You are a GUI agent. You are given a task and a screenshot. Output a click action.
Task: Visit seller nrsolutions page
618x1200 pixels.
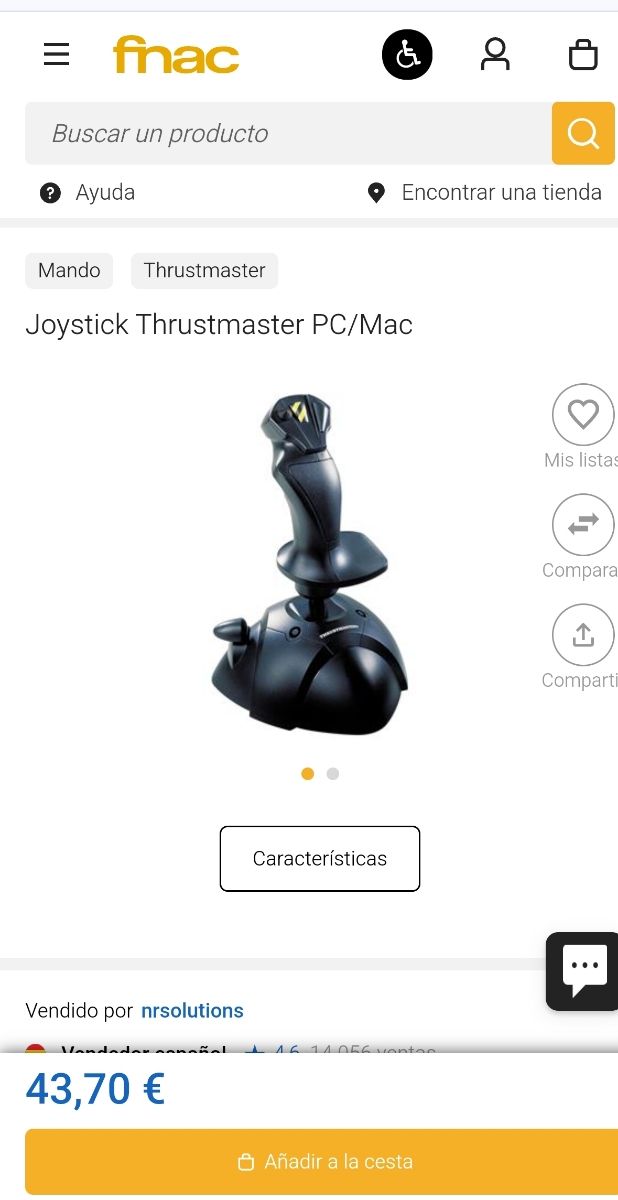(192, 1011)
